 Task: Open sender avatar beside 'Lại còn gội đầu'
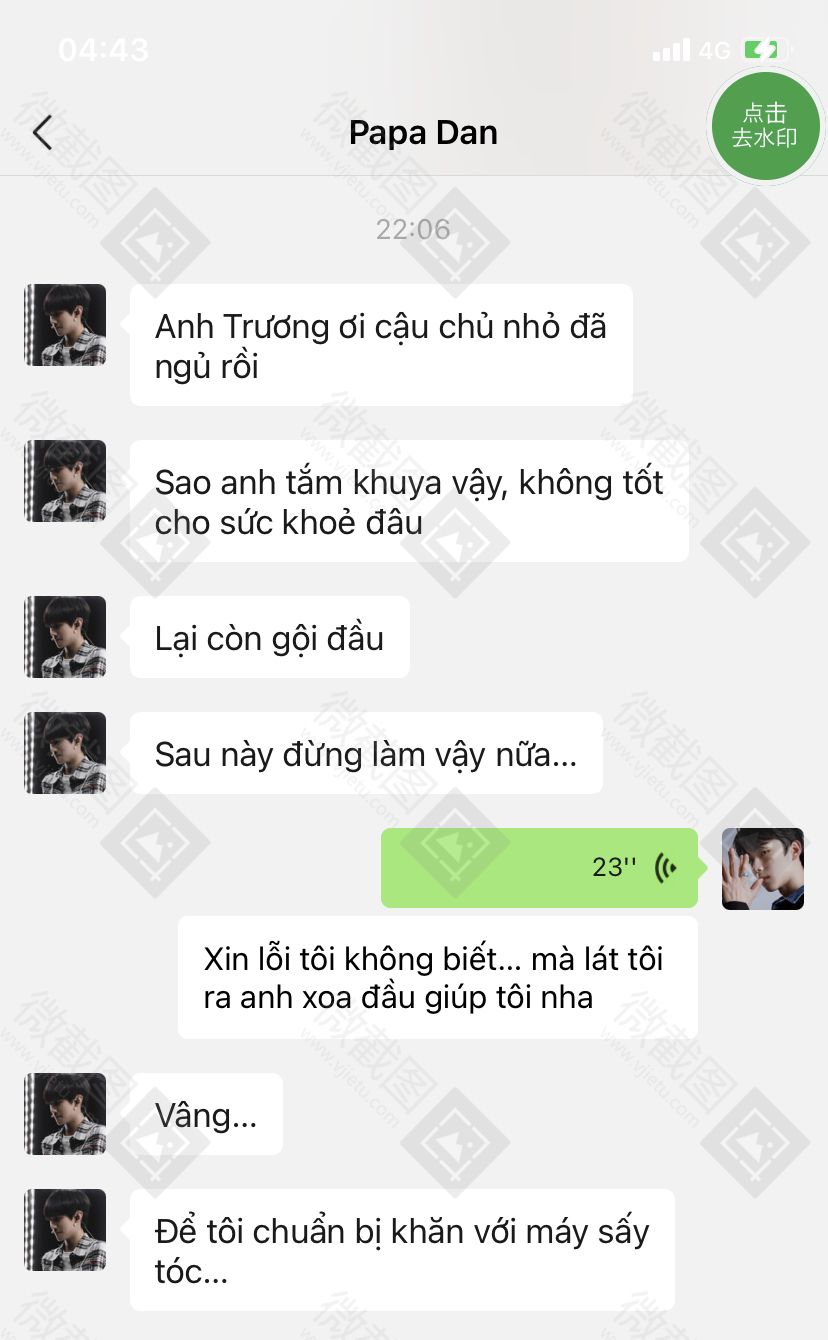66,637
